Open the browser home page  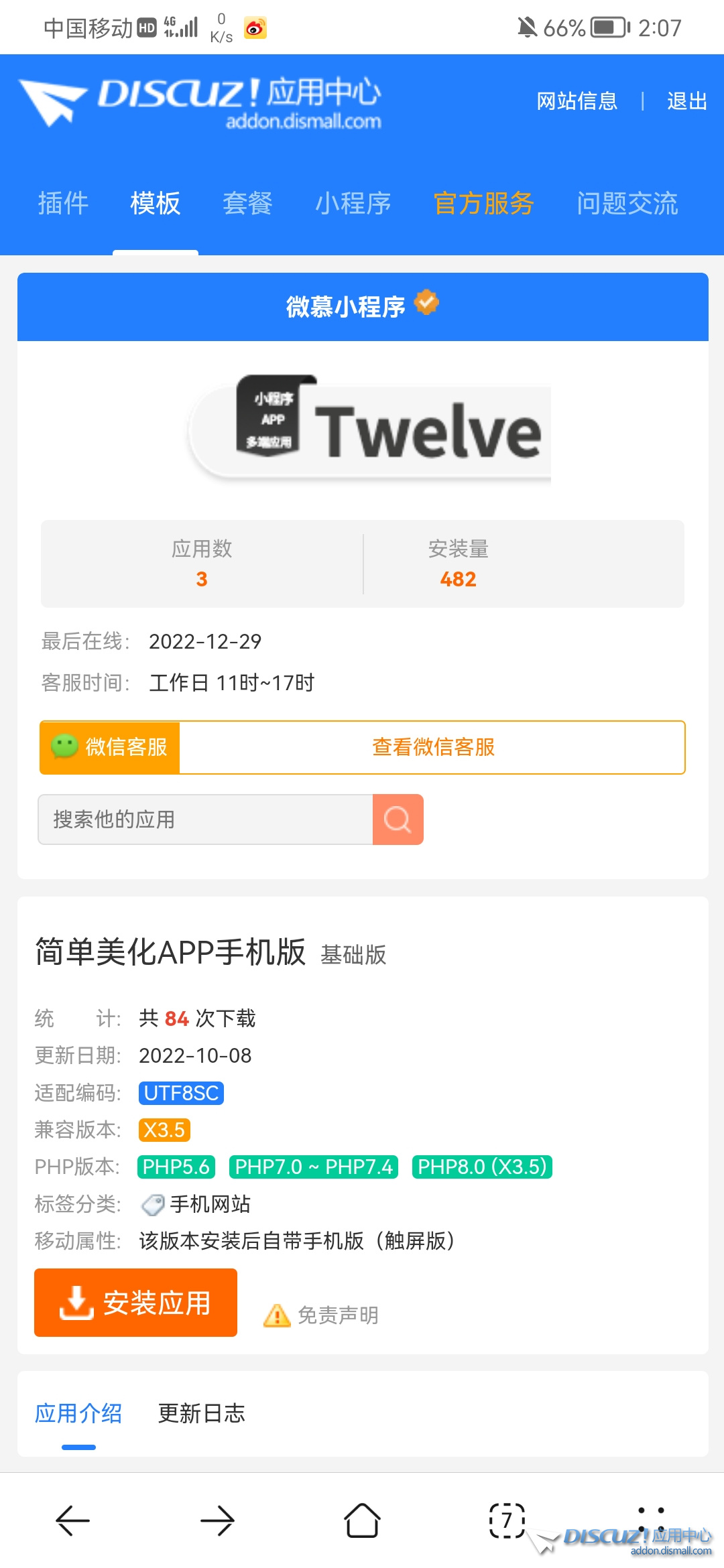pyautogui.click(x=362, y=1520)
